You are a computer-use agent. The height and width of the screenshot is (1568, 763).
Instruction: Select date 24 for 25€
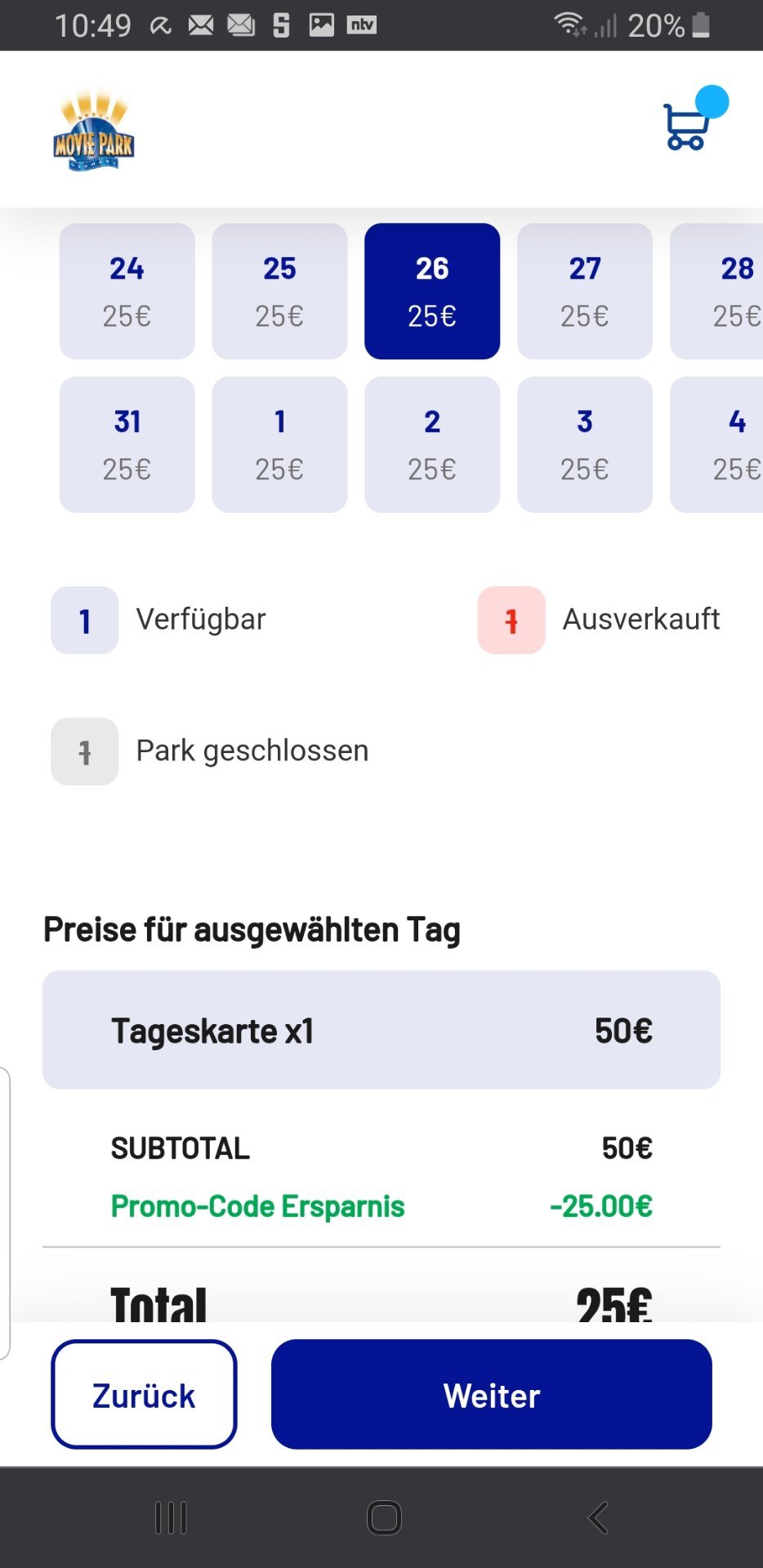[x=127, y=292]
